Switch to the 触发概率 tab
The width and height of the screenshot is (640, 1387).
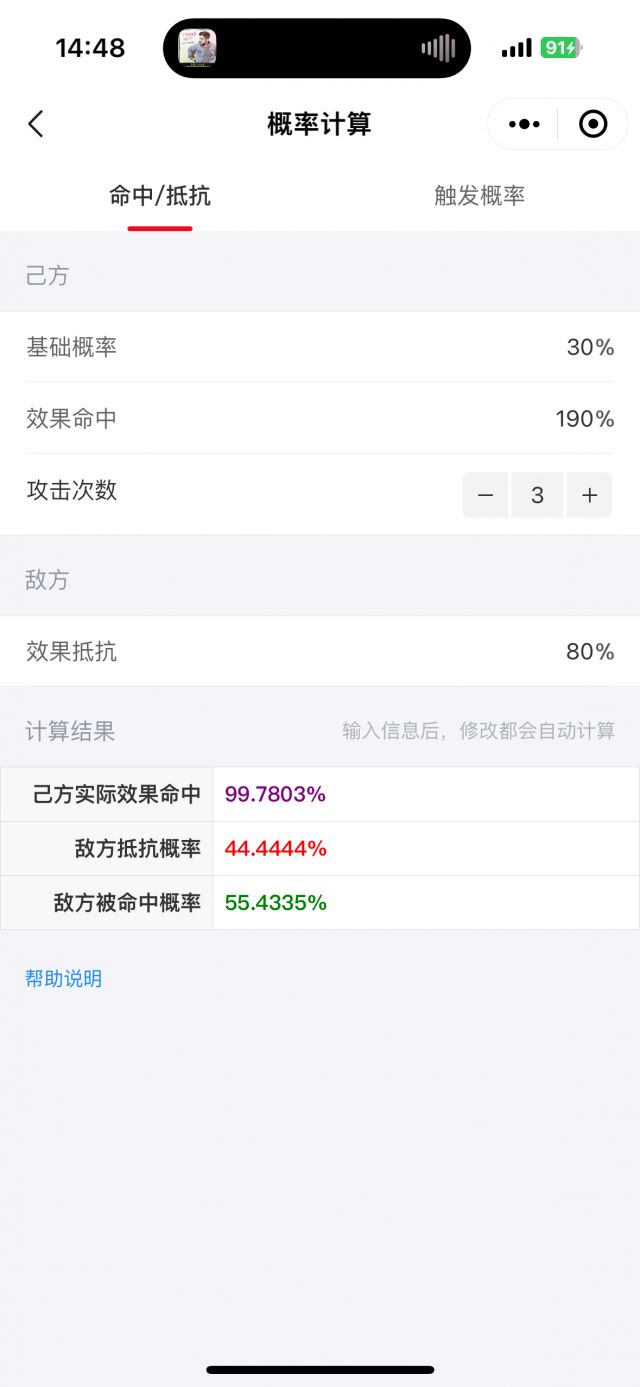coord(479,196)
